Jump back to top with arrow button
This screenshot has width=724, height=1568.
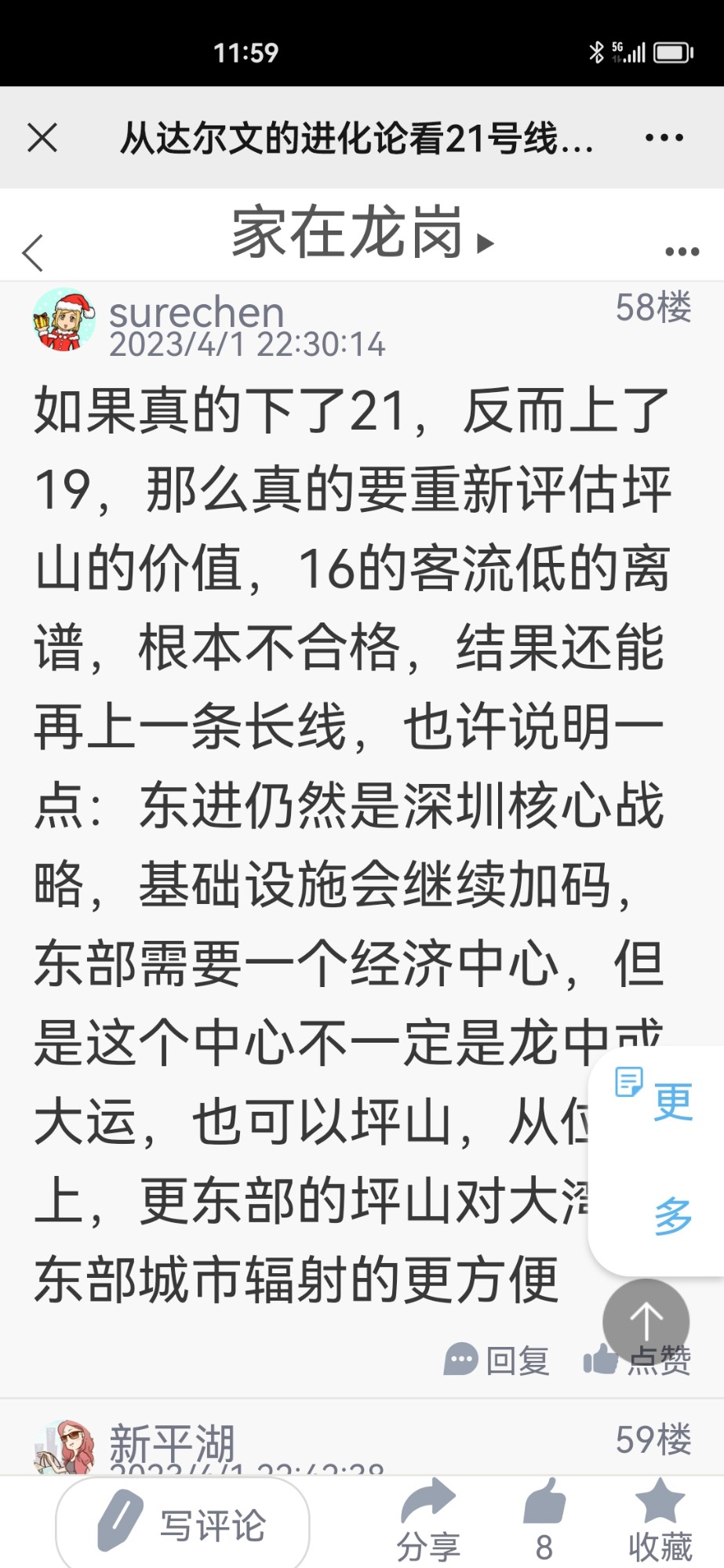pyautogui.click(x=646, y=1322)
